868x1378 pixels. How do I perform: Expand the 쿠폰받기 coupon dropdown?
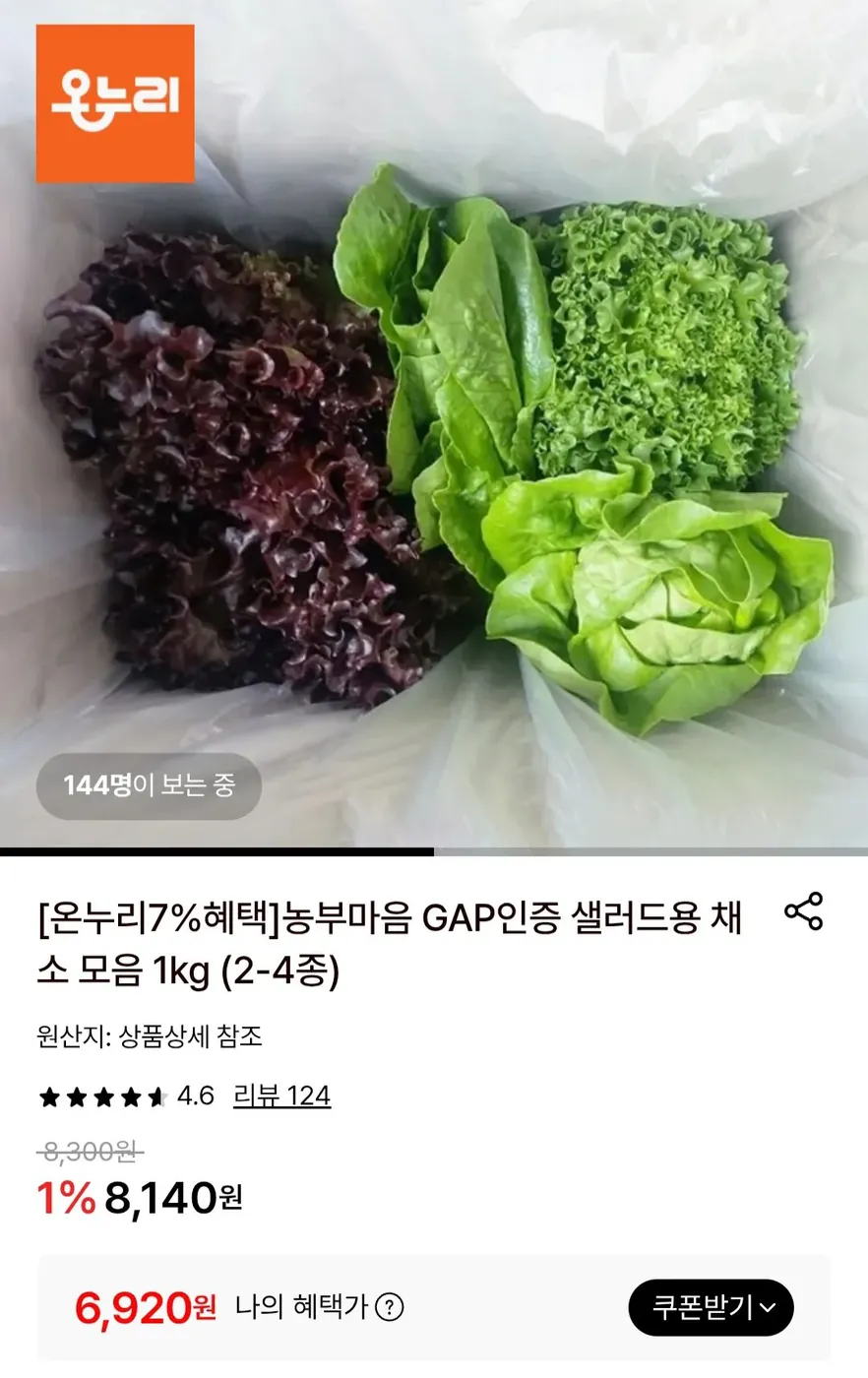(x=712, y=1307)
